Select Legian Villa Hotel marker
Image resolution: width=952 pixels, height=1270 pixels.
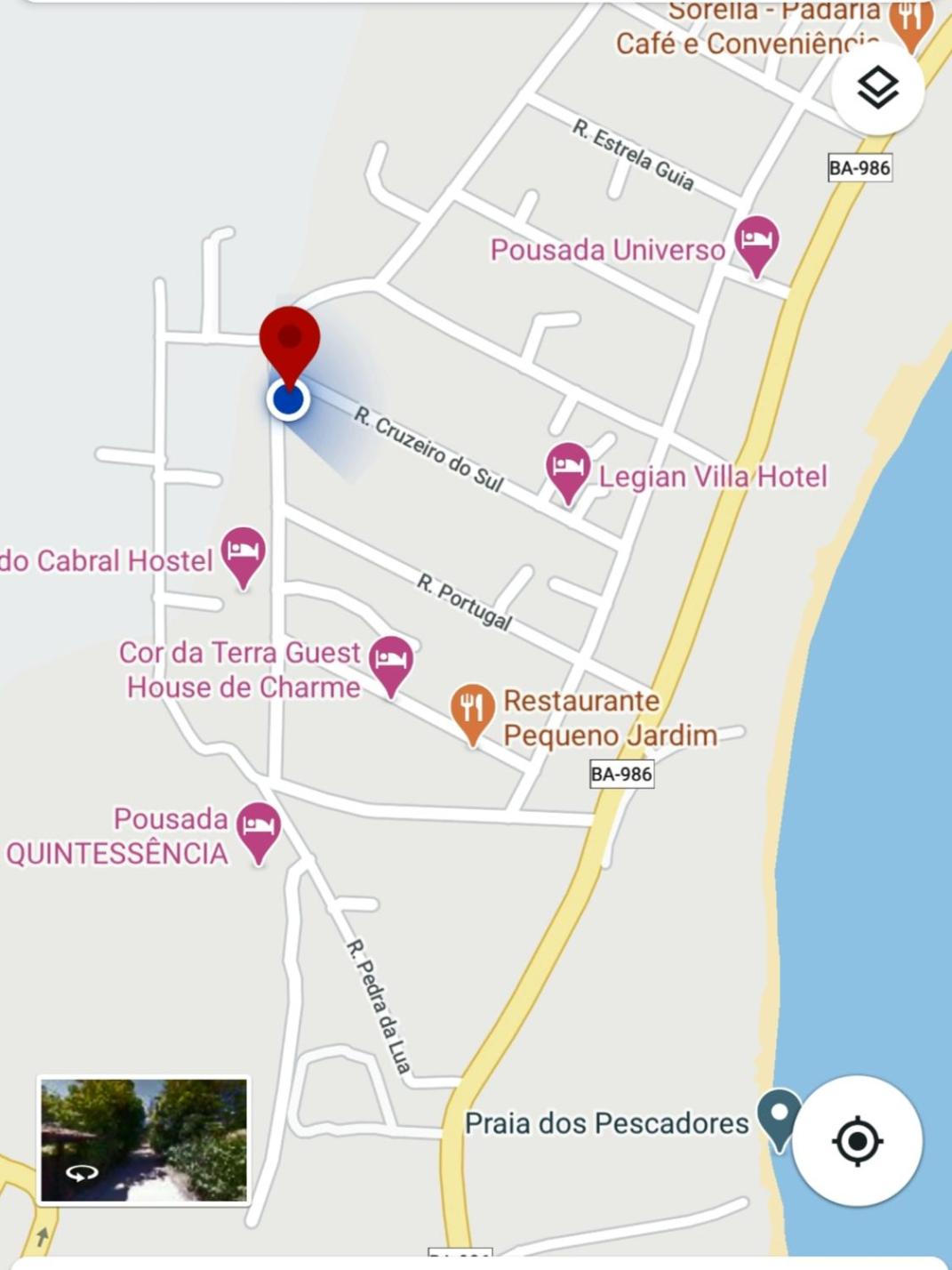568,469
